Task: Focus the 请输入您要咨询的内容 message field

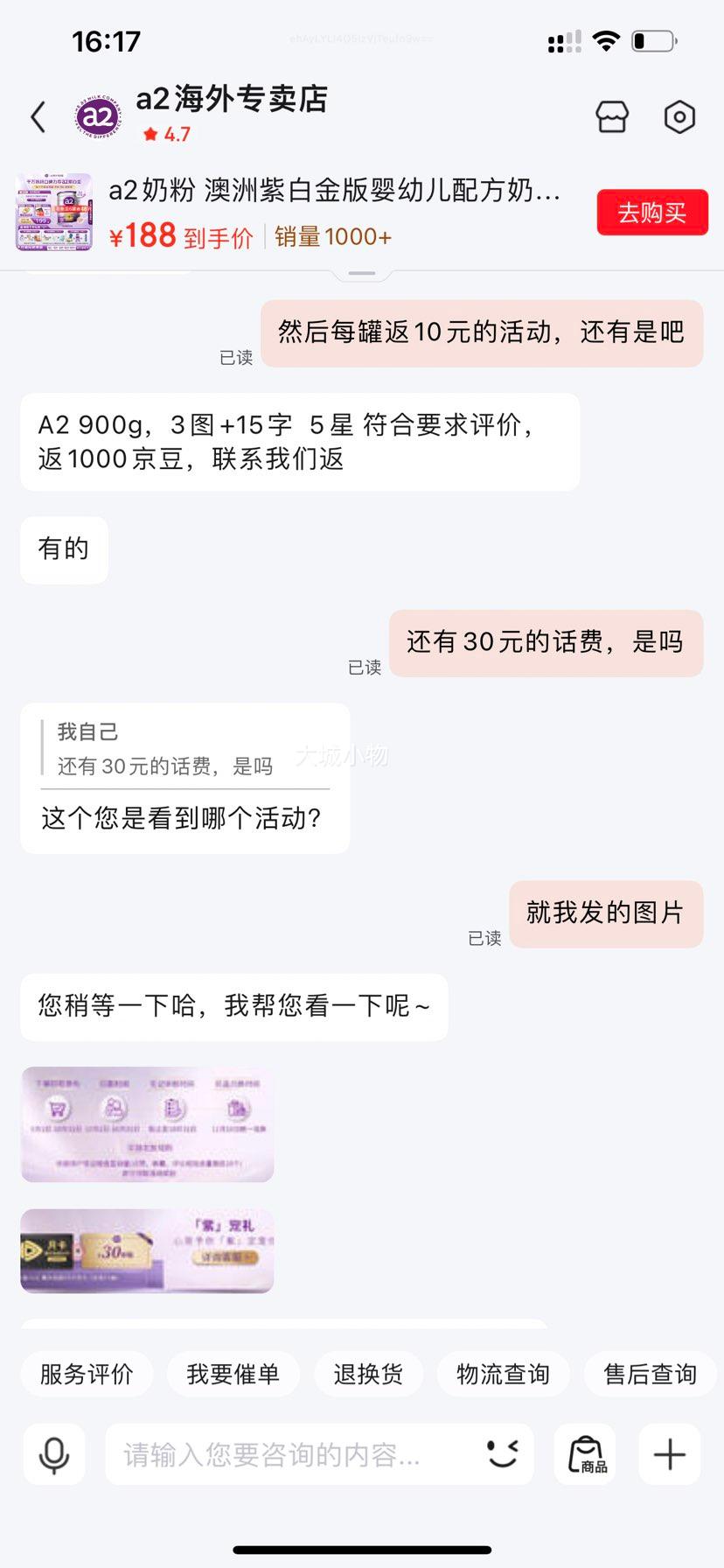Action: tap(289, 1454)
